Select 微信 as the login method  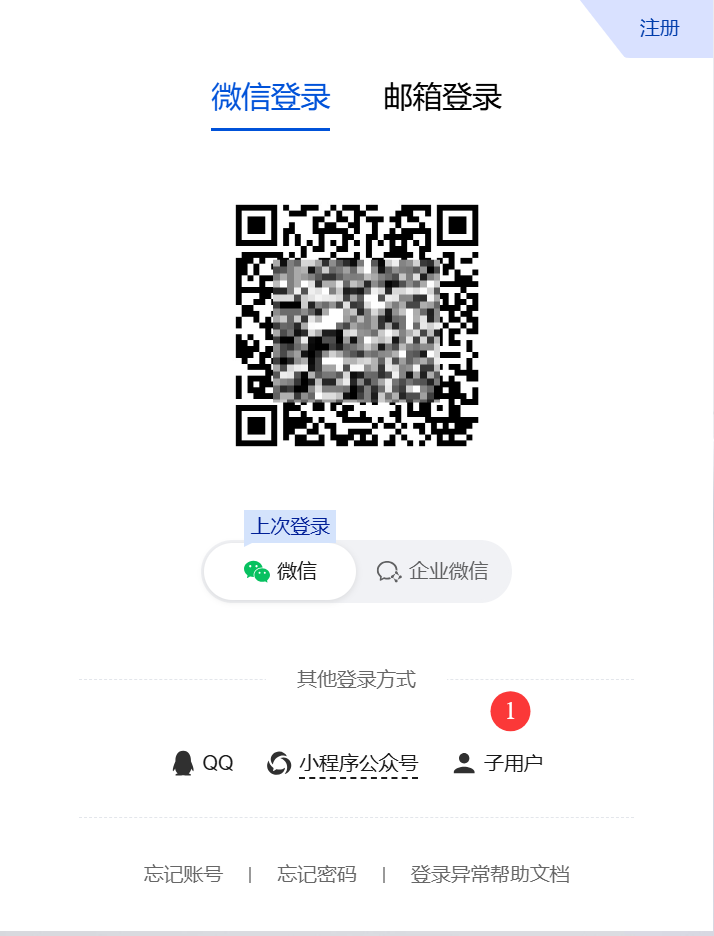(280, 572)
